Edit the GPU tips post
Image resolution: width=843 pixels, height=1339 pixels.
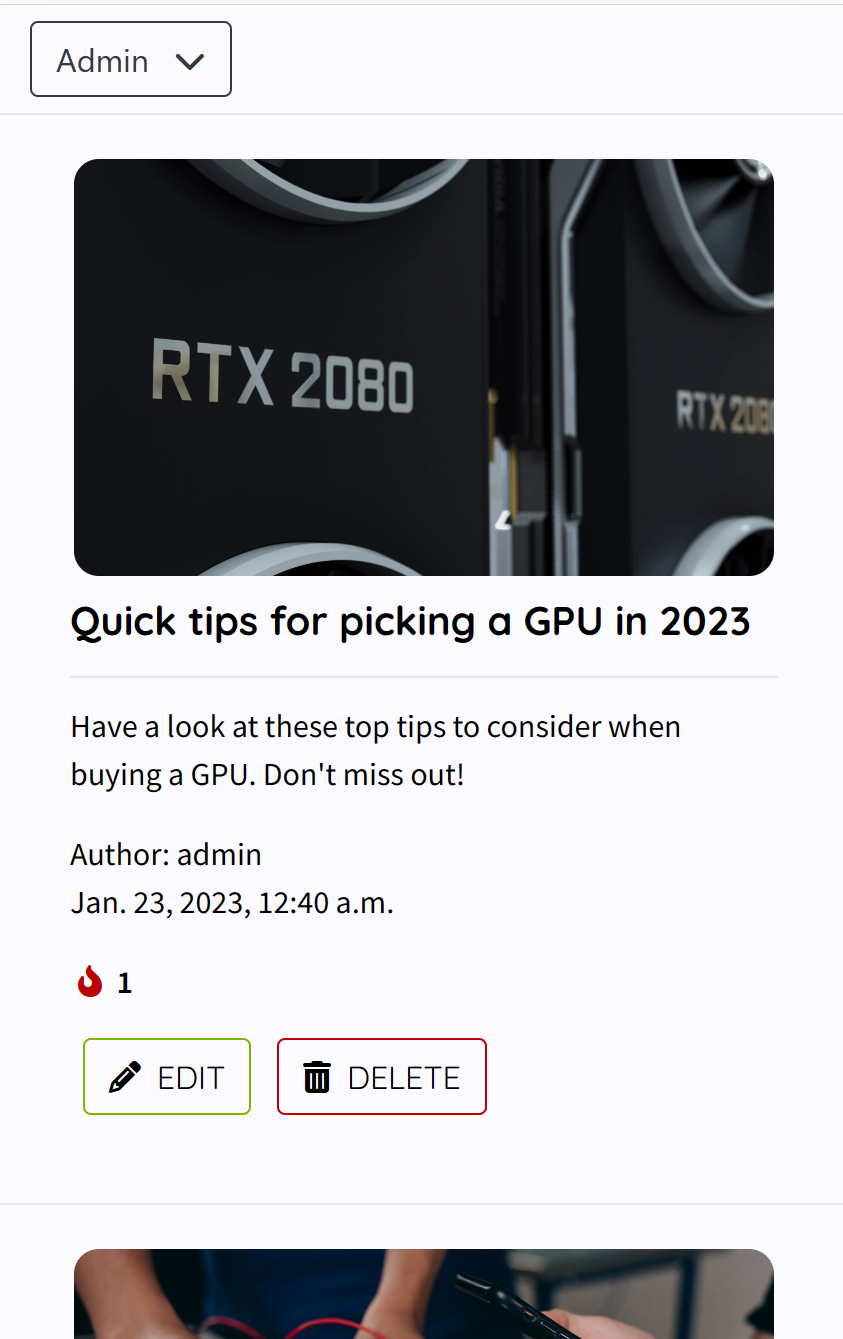(x=167, y=1077)
